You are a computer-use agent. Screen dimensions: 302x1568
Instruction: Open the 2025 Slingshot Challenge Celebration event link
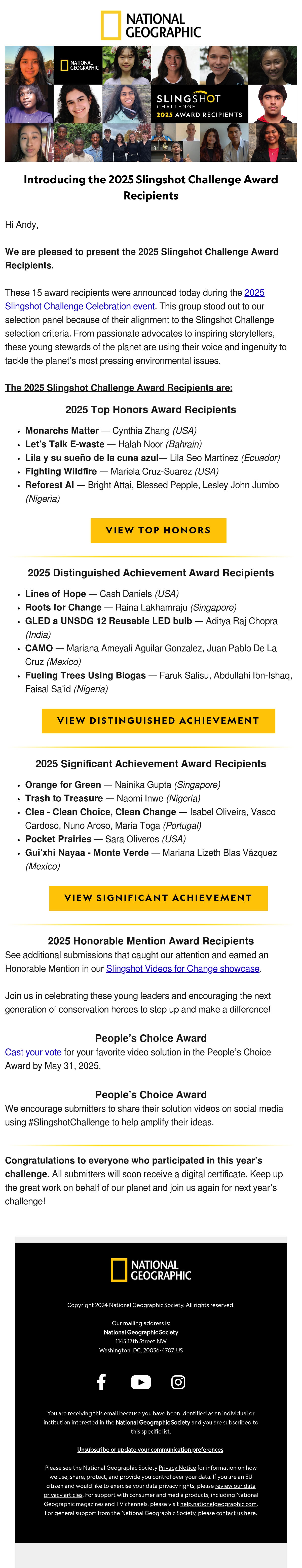pos(80,306)
